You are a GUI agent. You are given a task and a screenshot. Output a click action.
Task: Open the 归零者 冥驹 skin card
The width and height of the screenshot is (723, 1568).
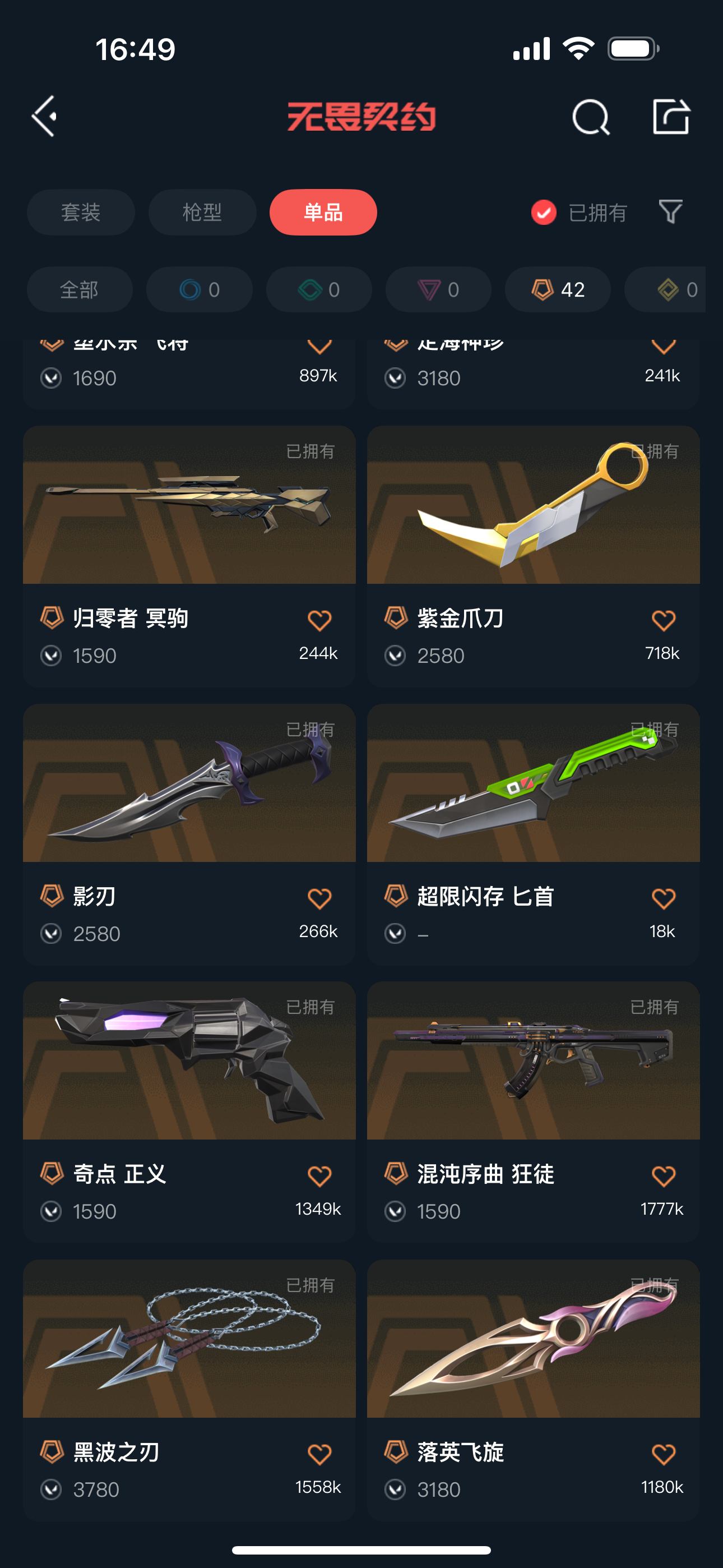point(189,505)
